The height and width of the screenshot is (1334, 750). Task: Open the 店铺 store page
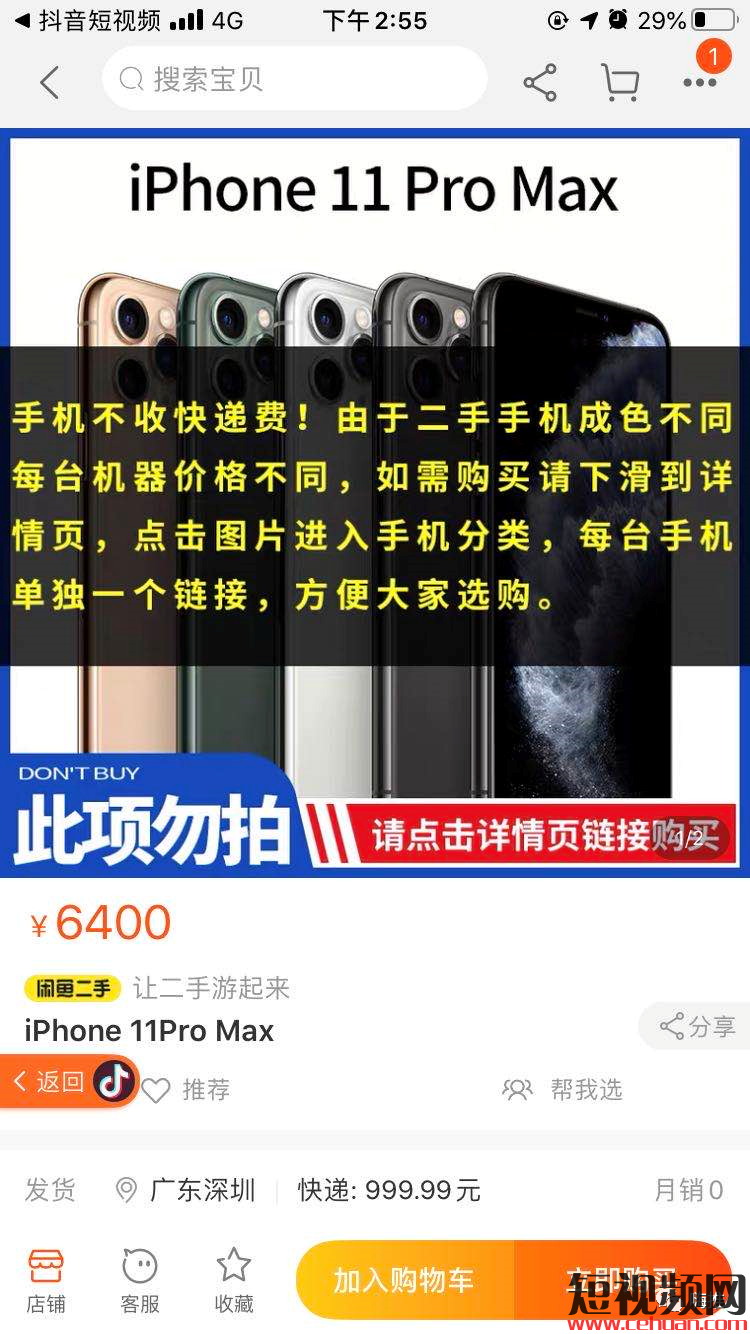point(46,1280)
